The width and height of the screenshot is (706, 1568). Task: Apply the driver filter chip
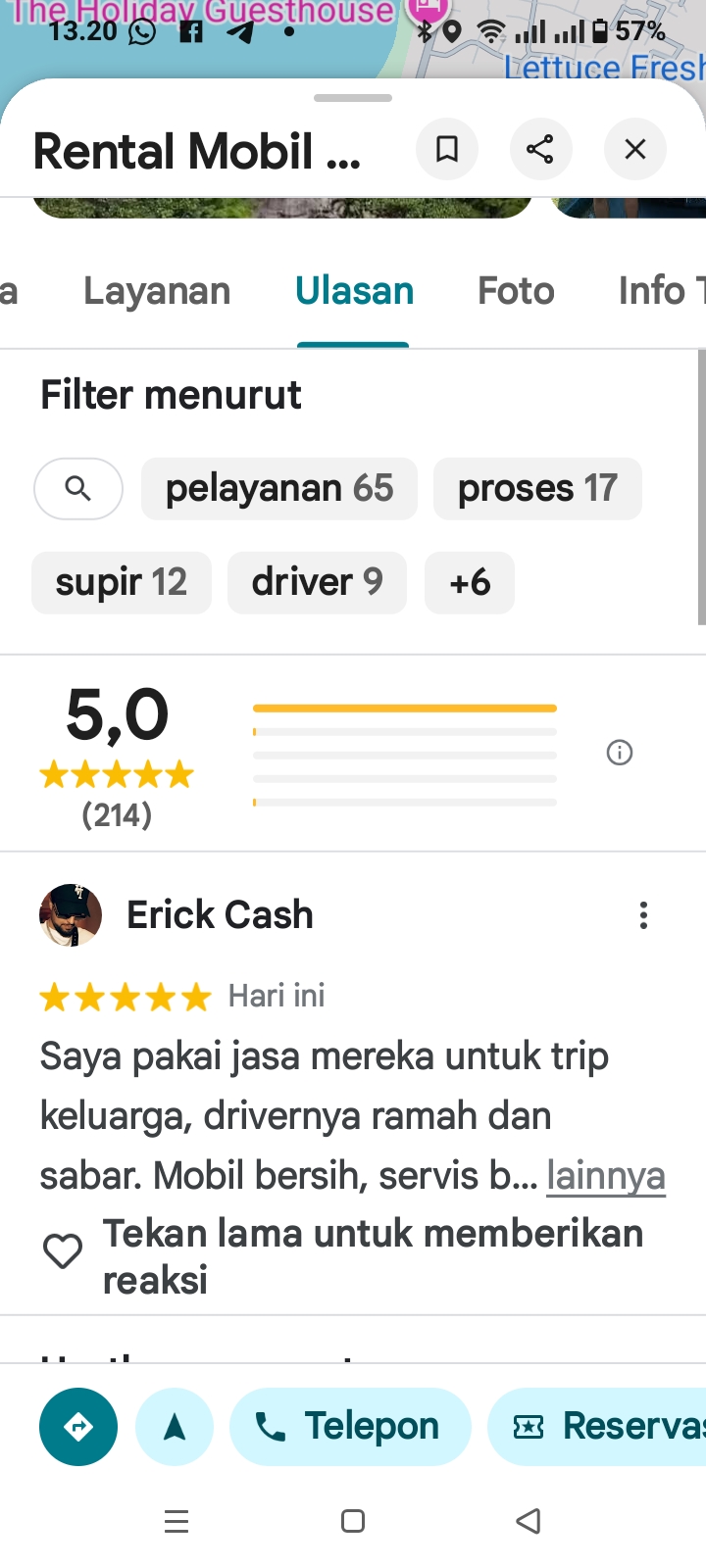pyautogui.click(x=317, y=582)
